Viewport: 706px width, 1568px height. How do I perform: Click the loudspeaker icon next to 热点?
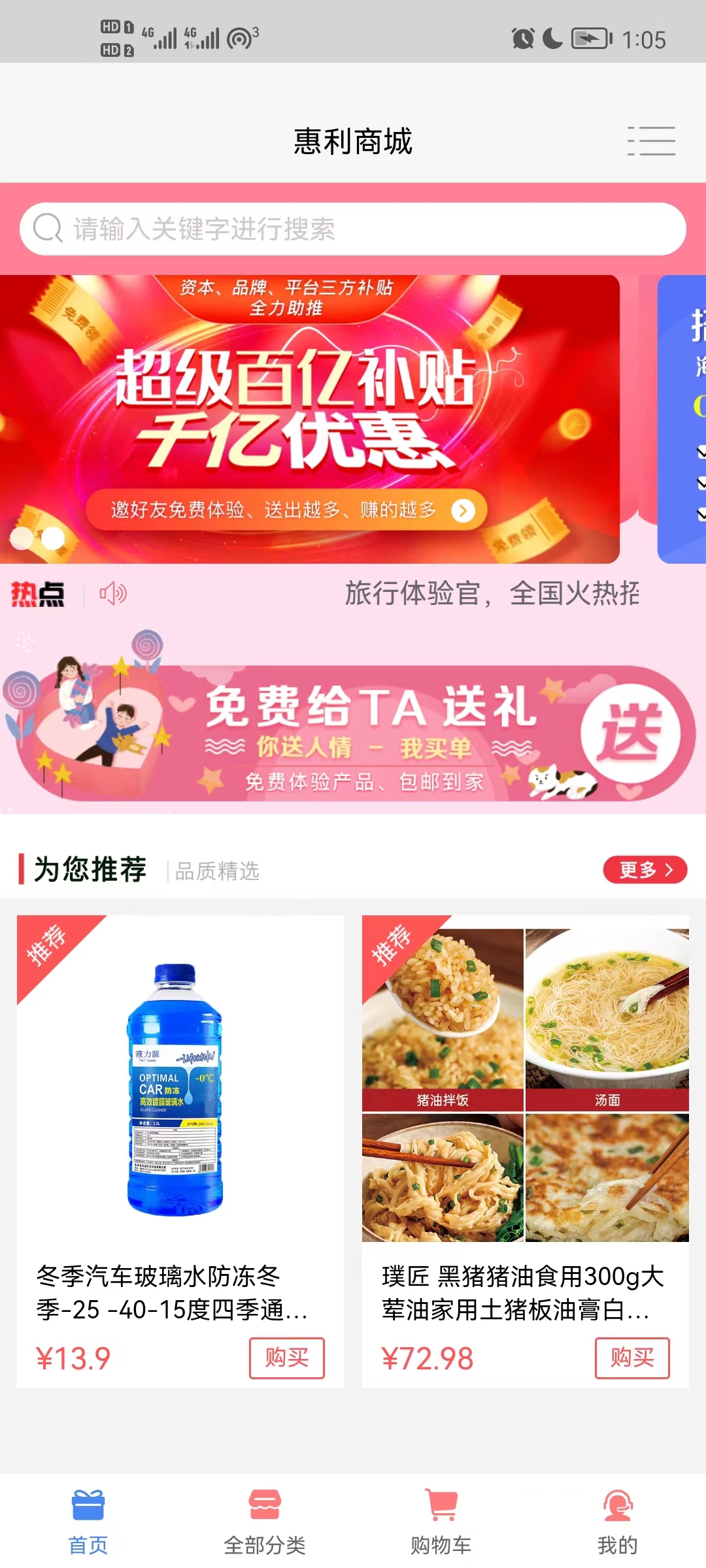[112, 593]
